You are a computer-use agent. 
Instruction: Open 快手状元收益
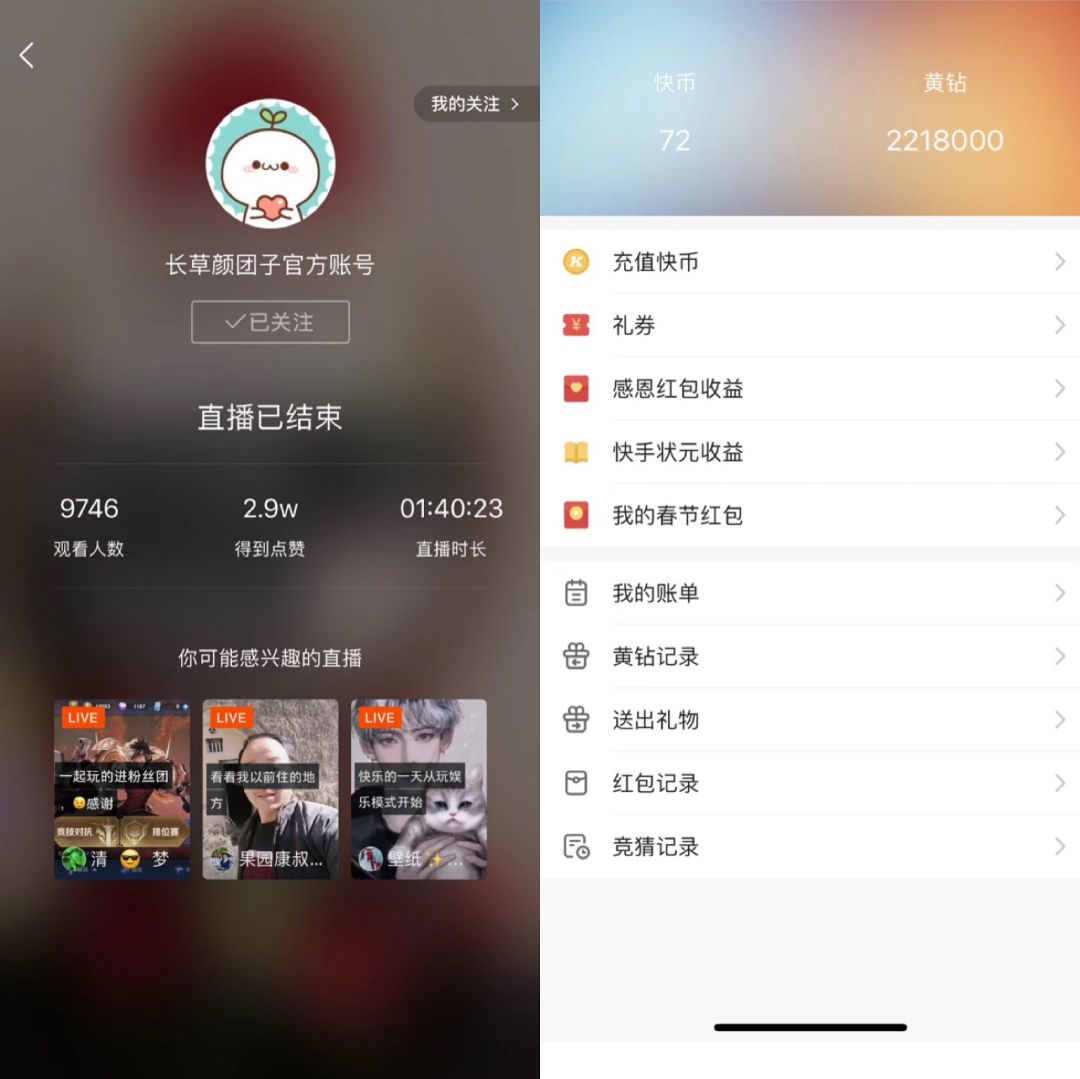(810, 452)
